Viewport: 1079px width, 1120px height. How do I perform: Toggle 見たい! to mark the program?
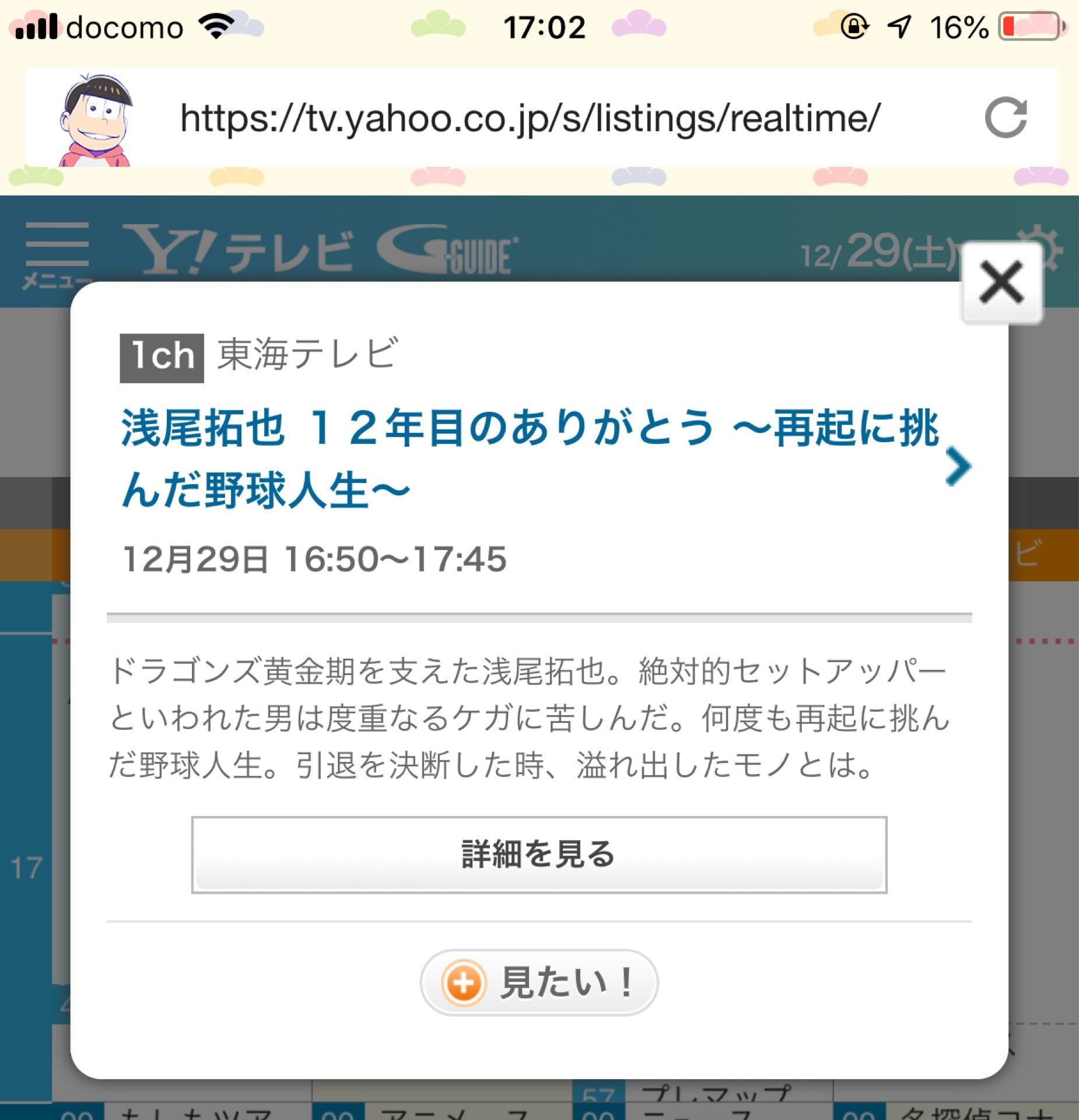point(539,983)
